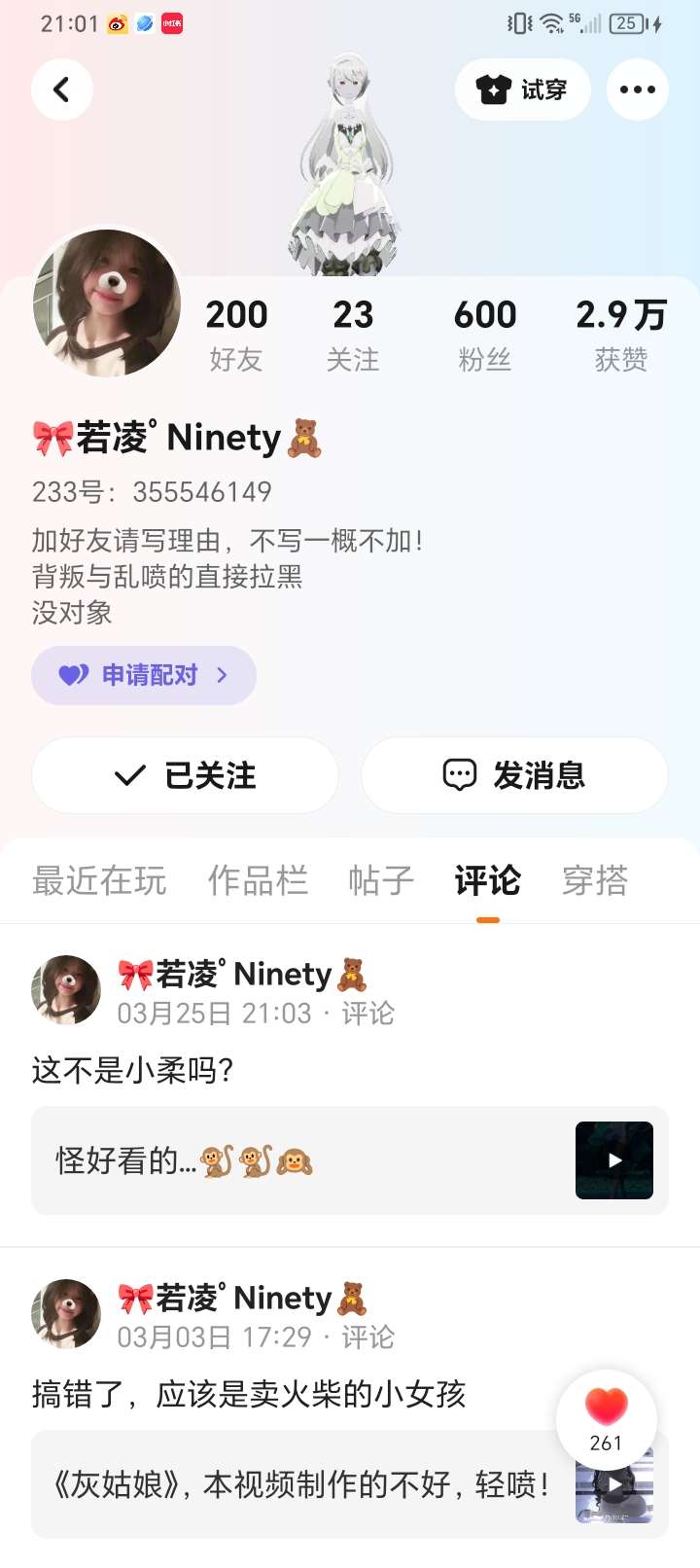700x1568 pixels.
Task: Tap the floating heart like button
Action: (607, 1419)
